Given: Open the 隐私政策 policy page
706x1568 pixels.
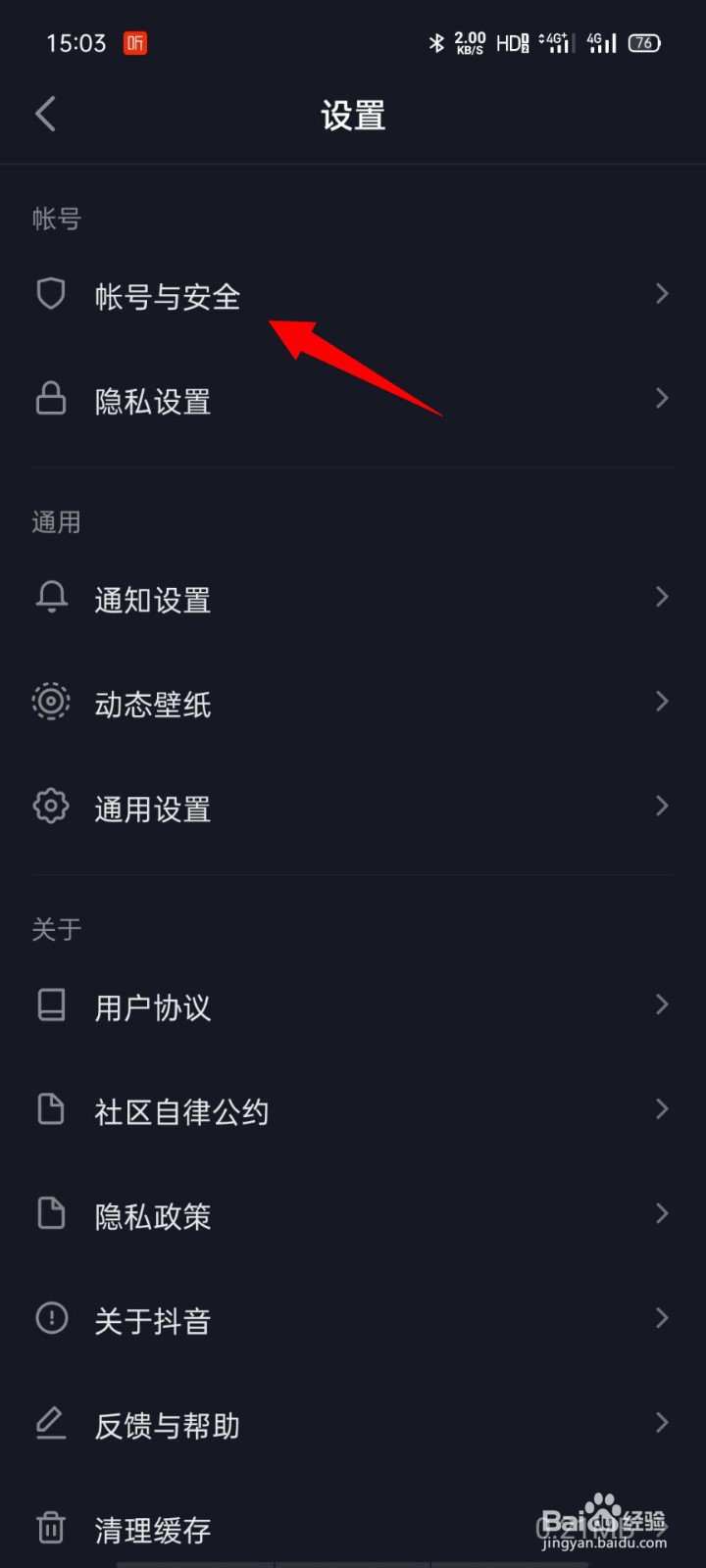Looking at the screenshot, I should [x=353, y=1215].
